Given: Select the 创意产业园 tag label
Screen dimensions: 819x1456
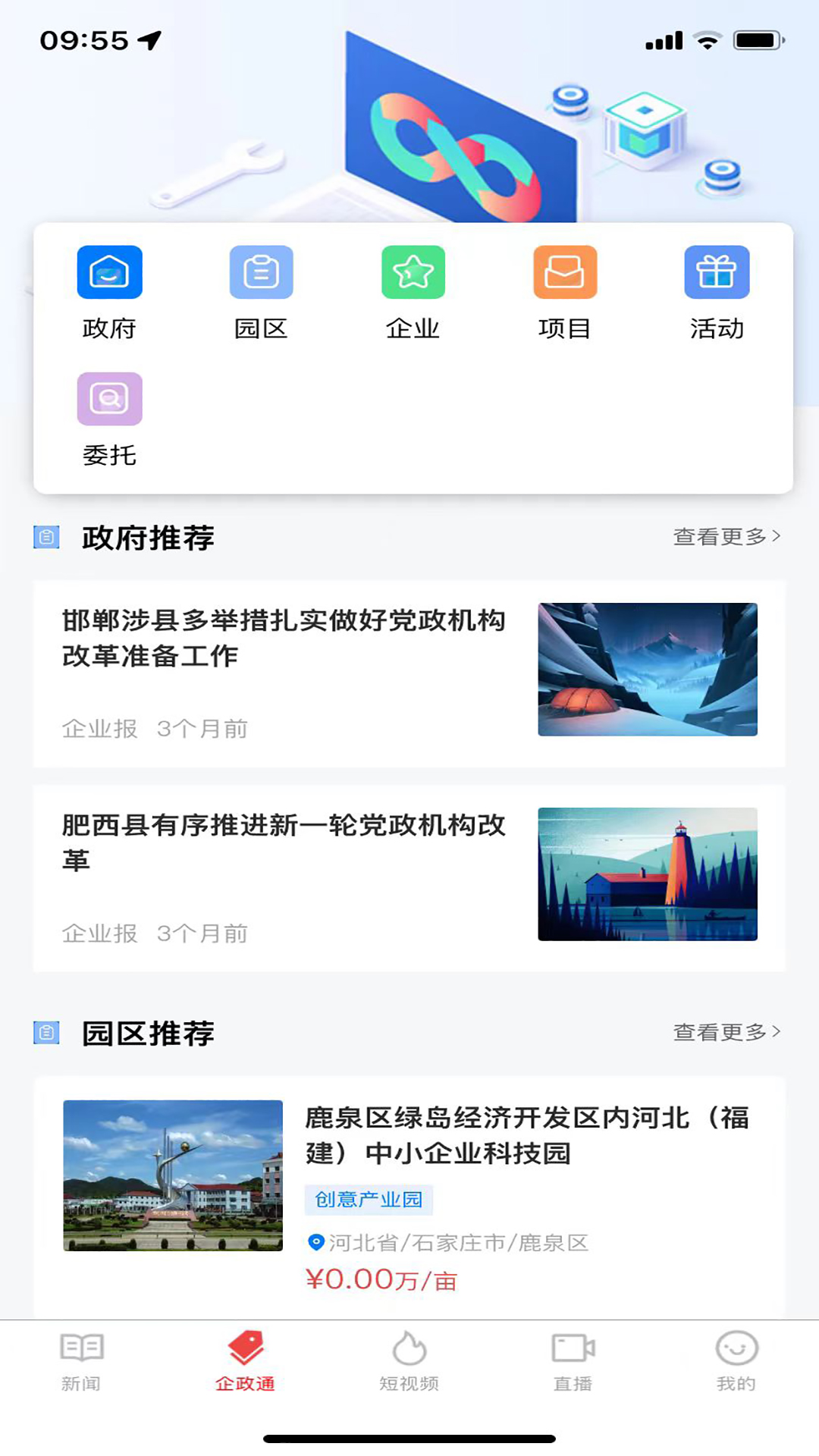Looking at the screenshot, I should pos(369,1200).
